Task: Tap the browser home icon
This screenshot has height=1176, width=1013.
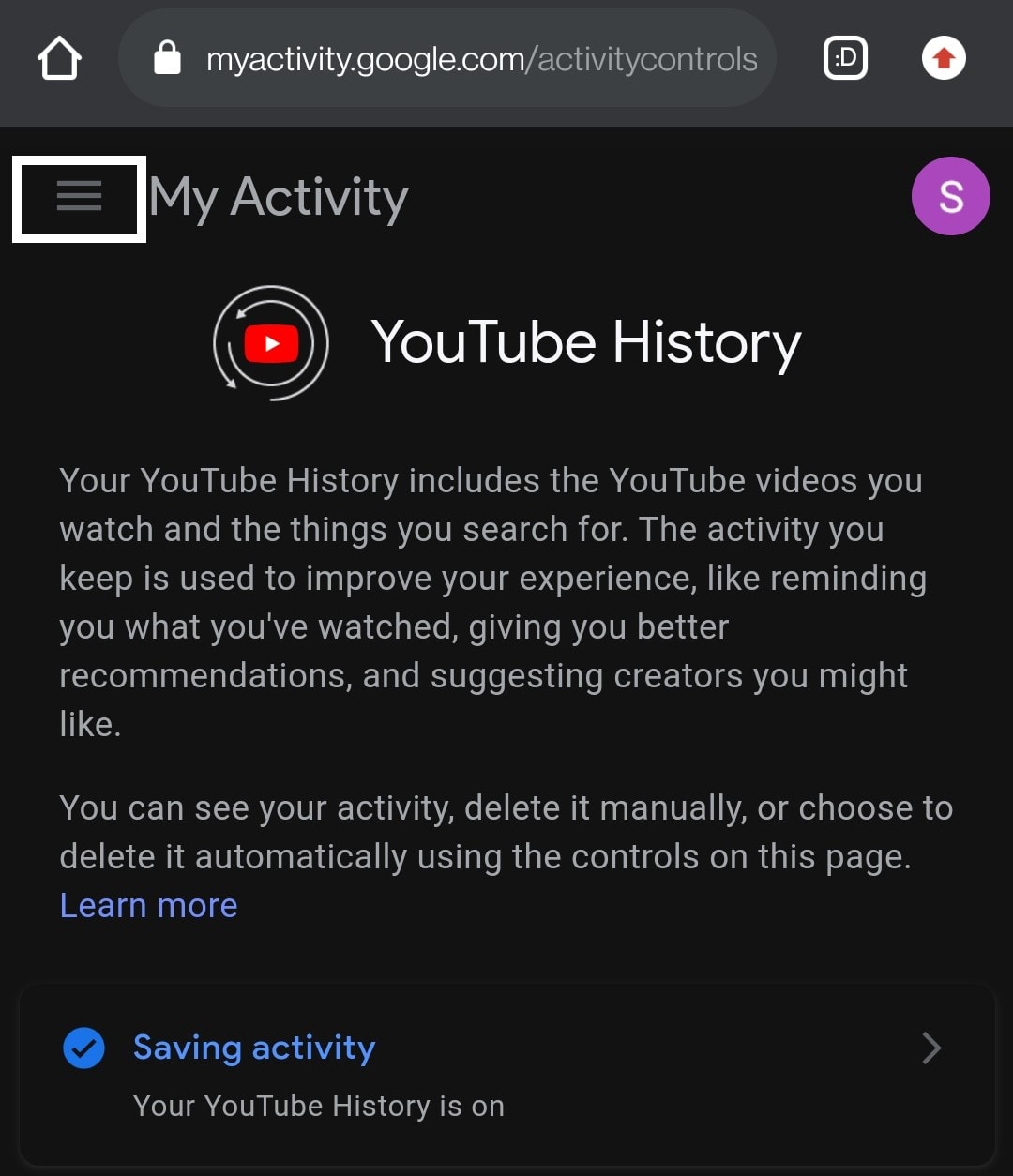Action: (59, 58)
